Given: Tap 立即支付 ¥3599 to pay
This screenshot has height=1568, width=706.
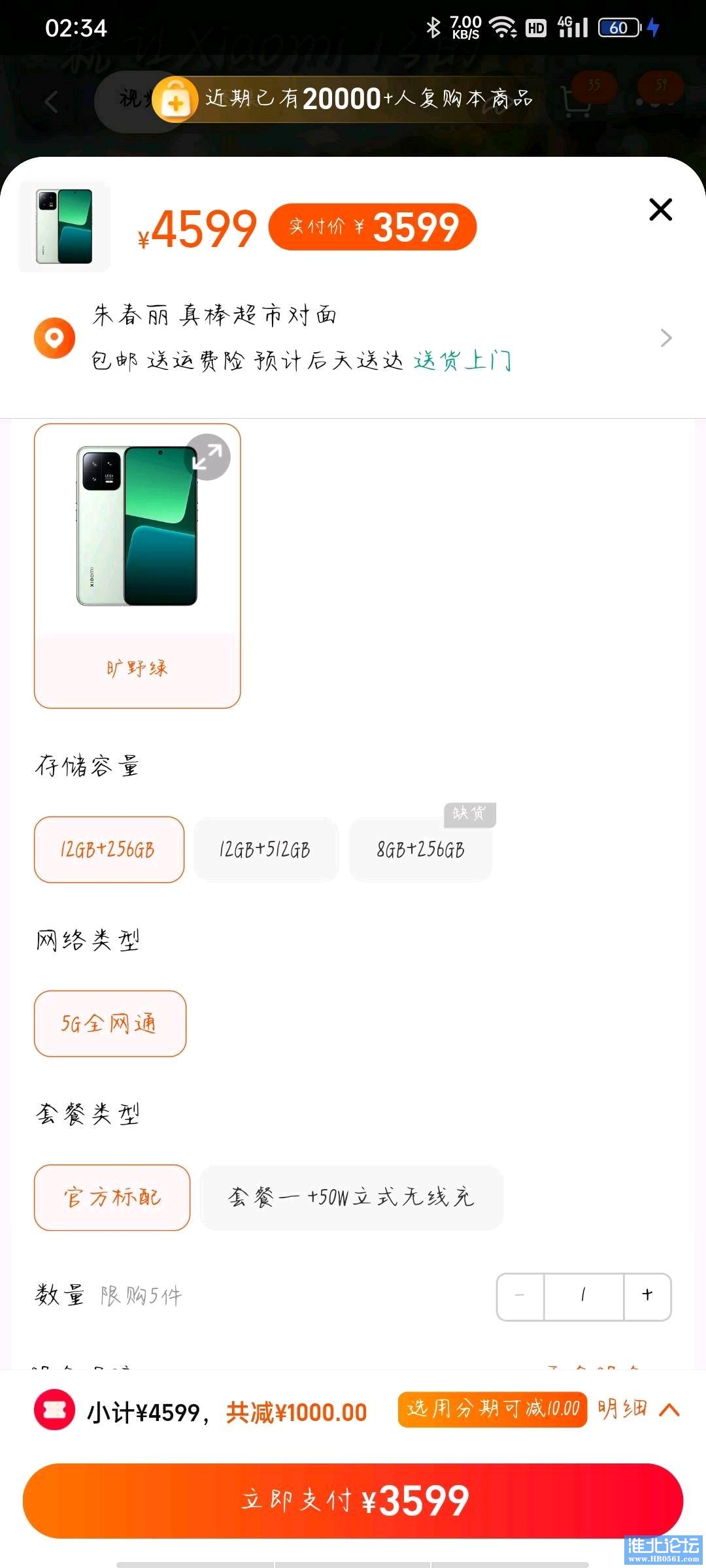Looking at the screenshot, I should (353, 1500).
